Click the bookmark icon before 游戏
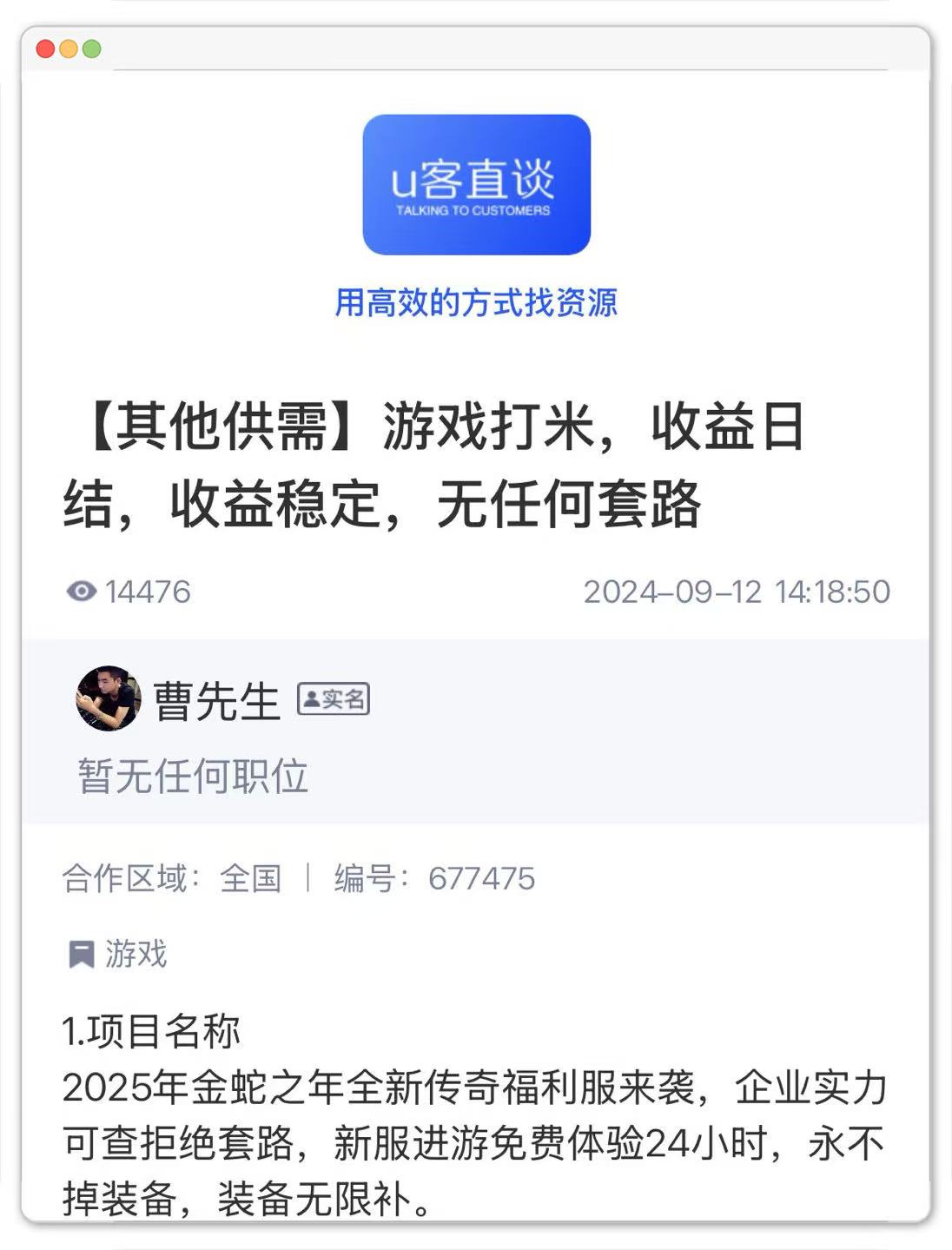 click(83, 955)
